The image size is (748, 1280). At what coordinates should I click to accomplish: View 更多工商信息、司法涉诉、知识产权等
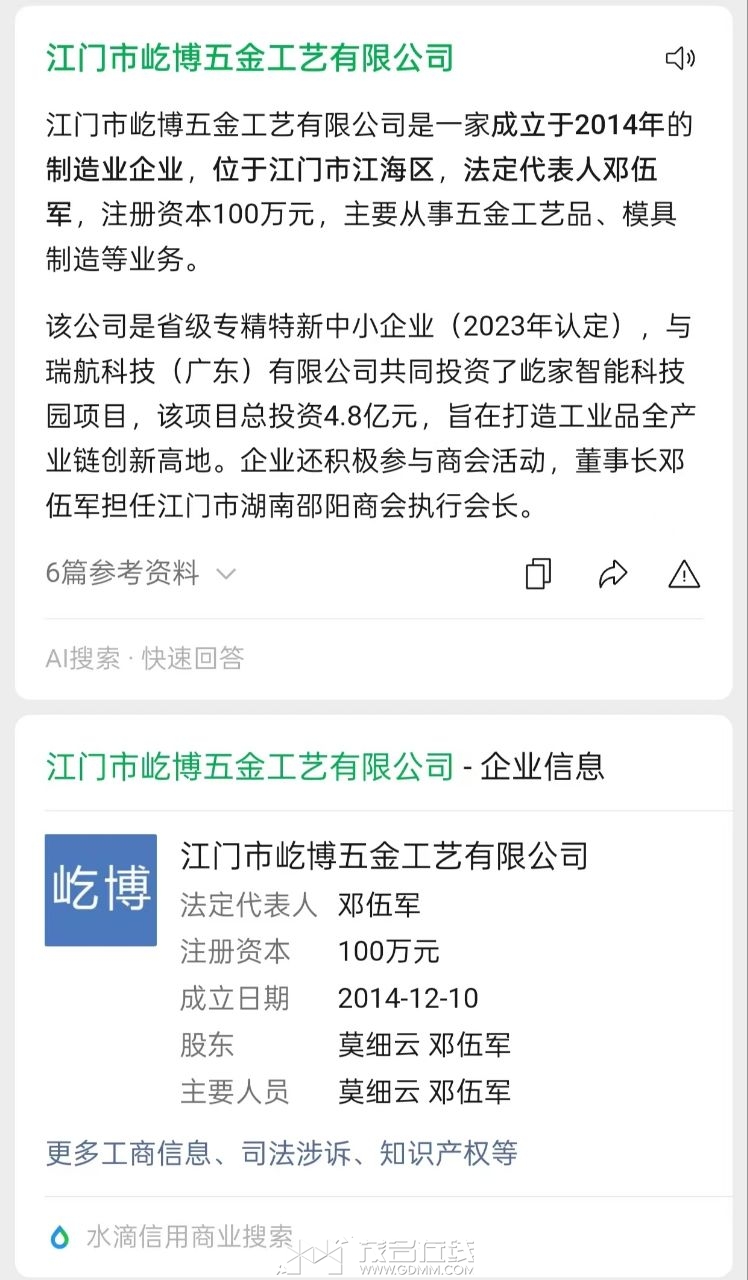(x=282, y=1153)
